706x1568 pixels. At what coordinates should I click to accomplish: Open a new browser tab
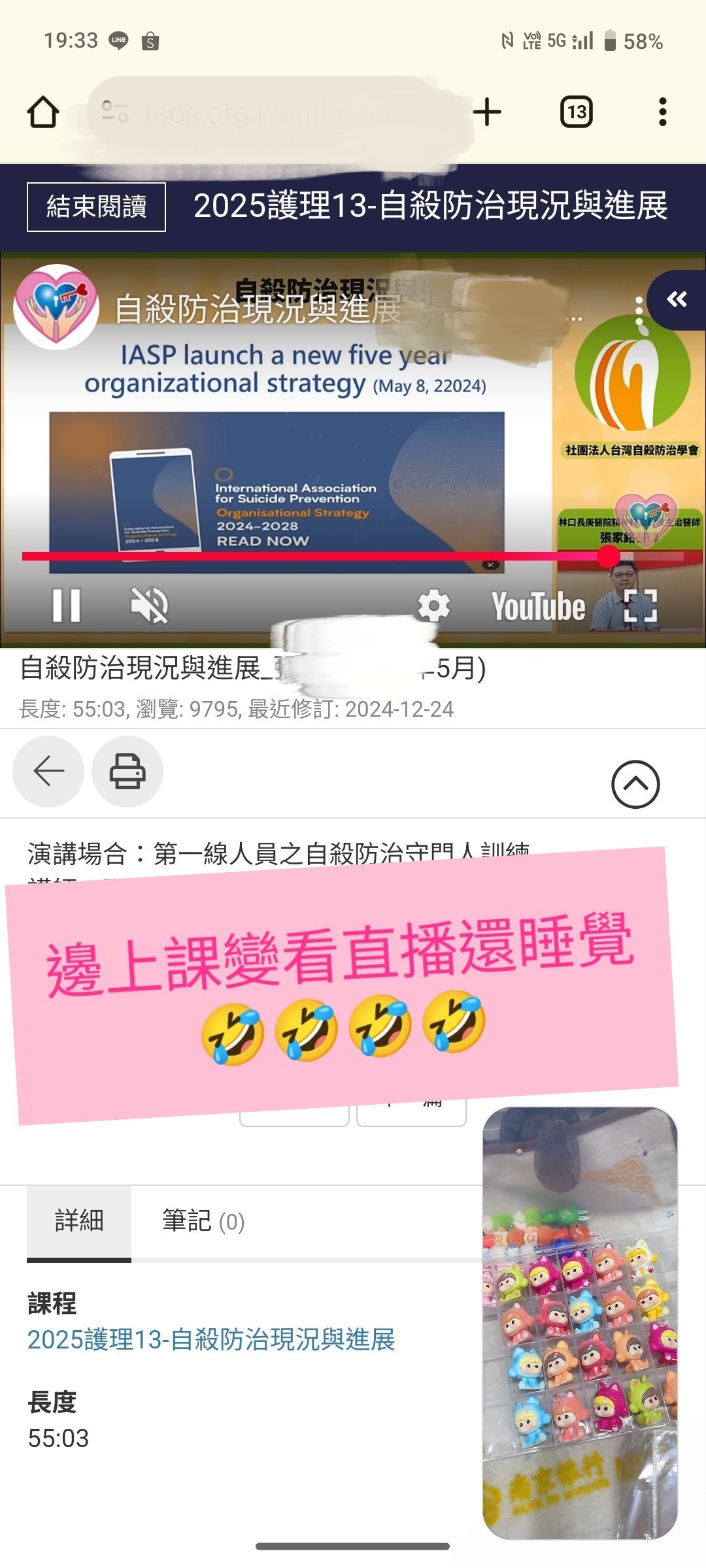[487, 112]
